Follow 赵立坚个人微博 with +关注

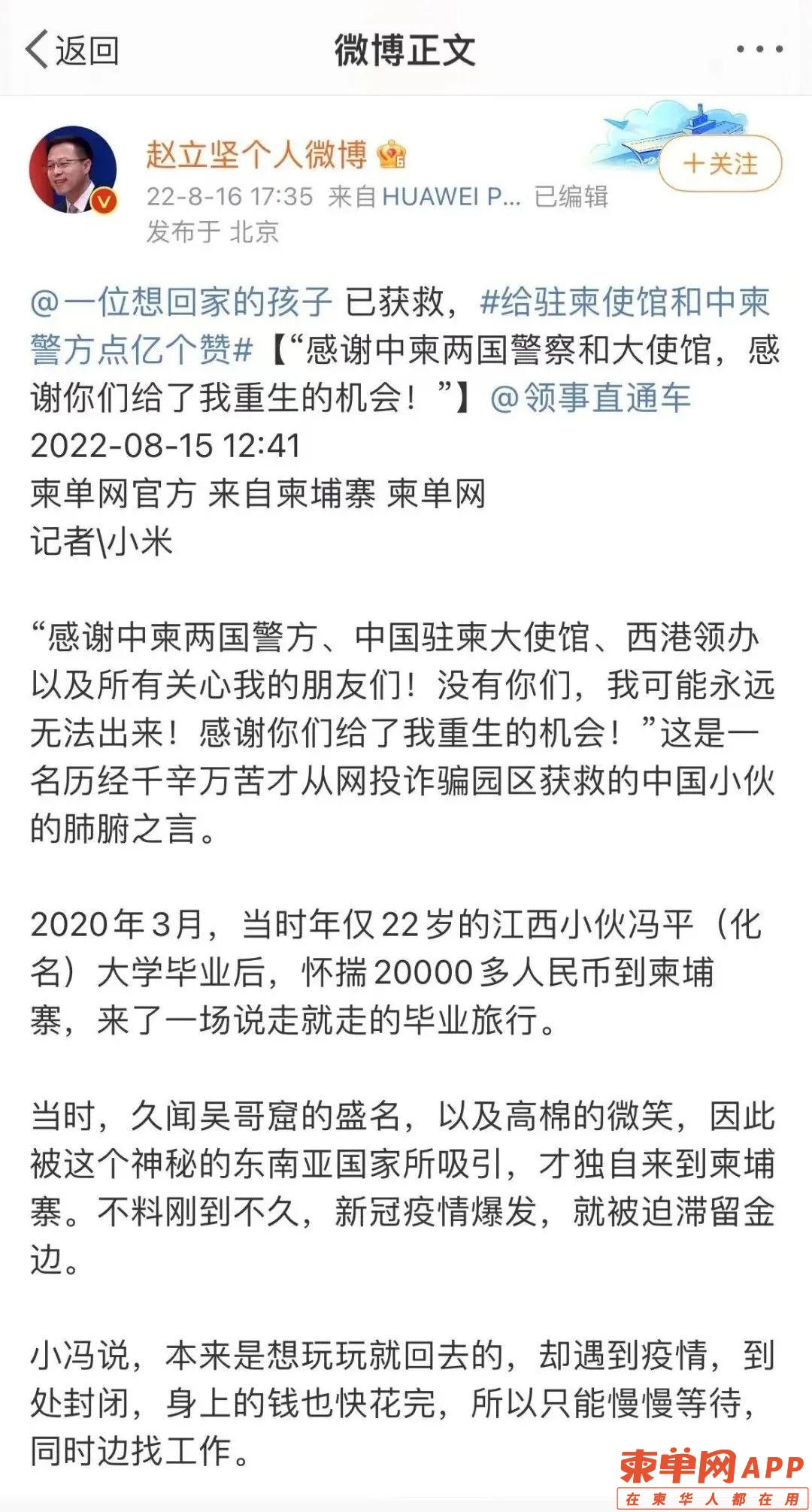pos(720,163)
